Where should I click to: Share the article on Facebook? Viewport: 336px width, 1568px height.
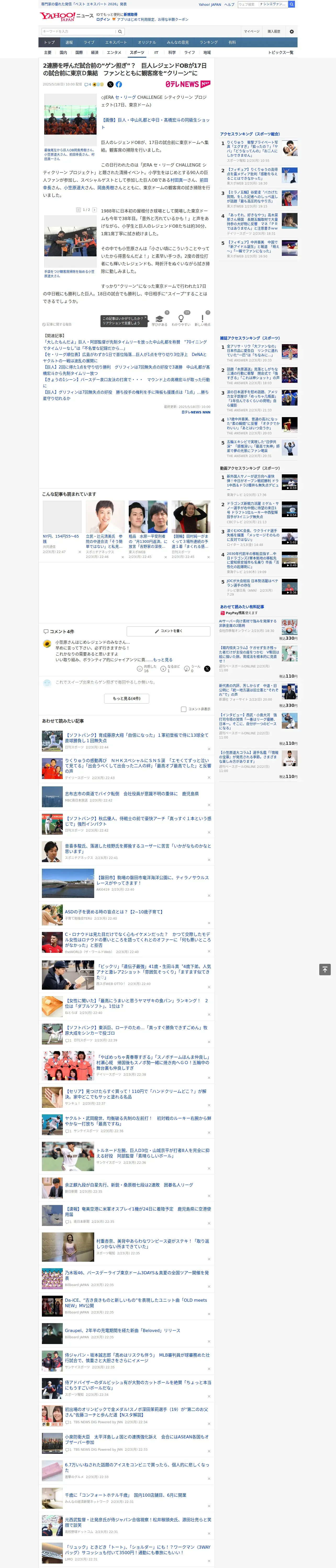[119, 85]
